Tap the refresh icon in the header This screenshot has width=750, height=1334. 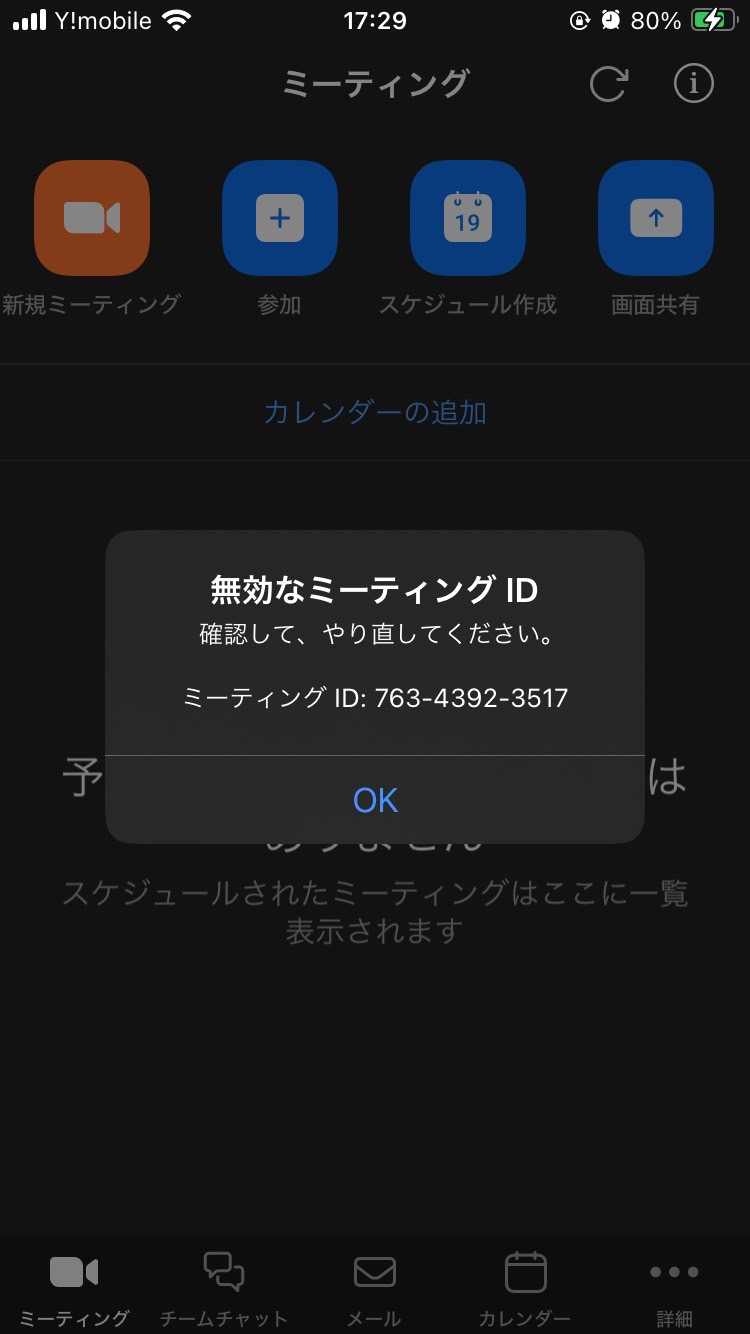(608, 84)
